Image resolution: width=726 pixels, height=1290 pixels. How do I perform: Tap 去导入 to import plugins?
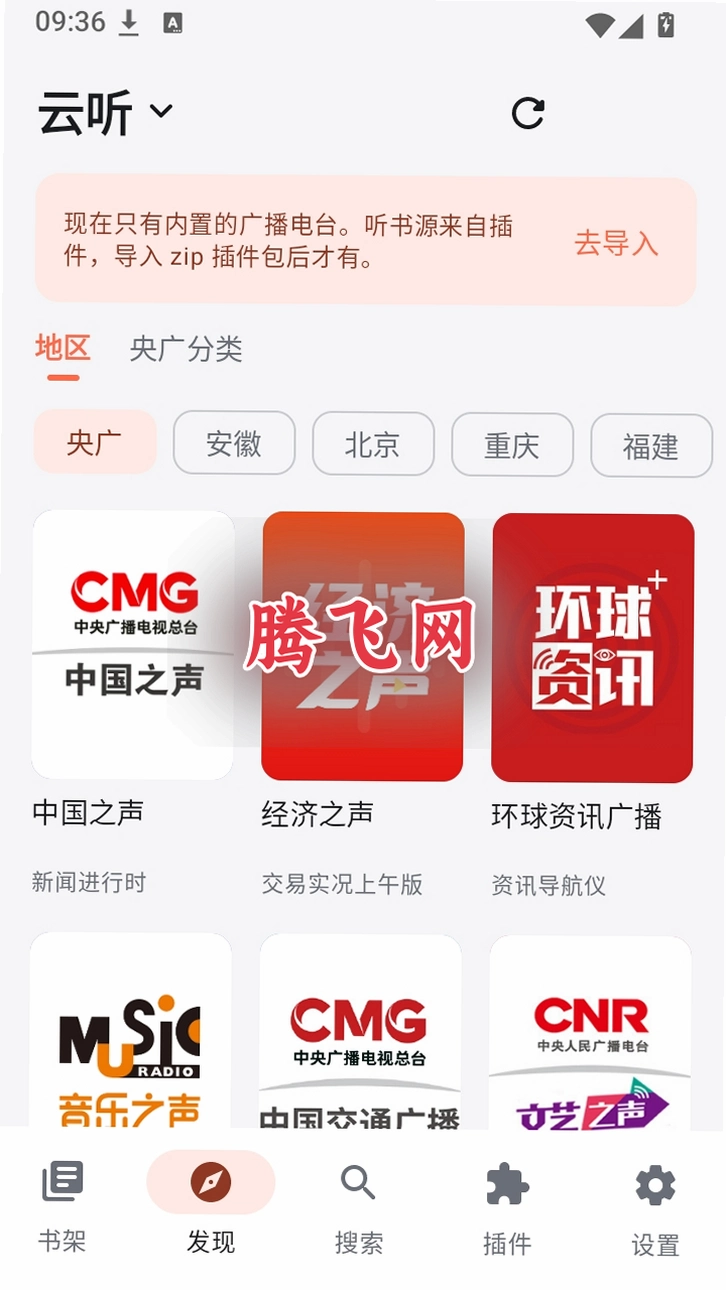(x=616, y=242)
